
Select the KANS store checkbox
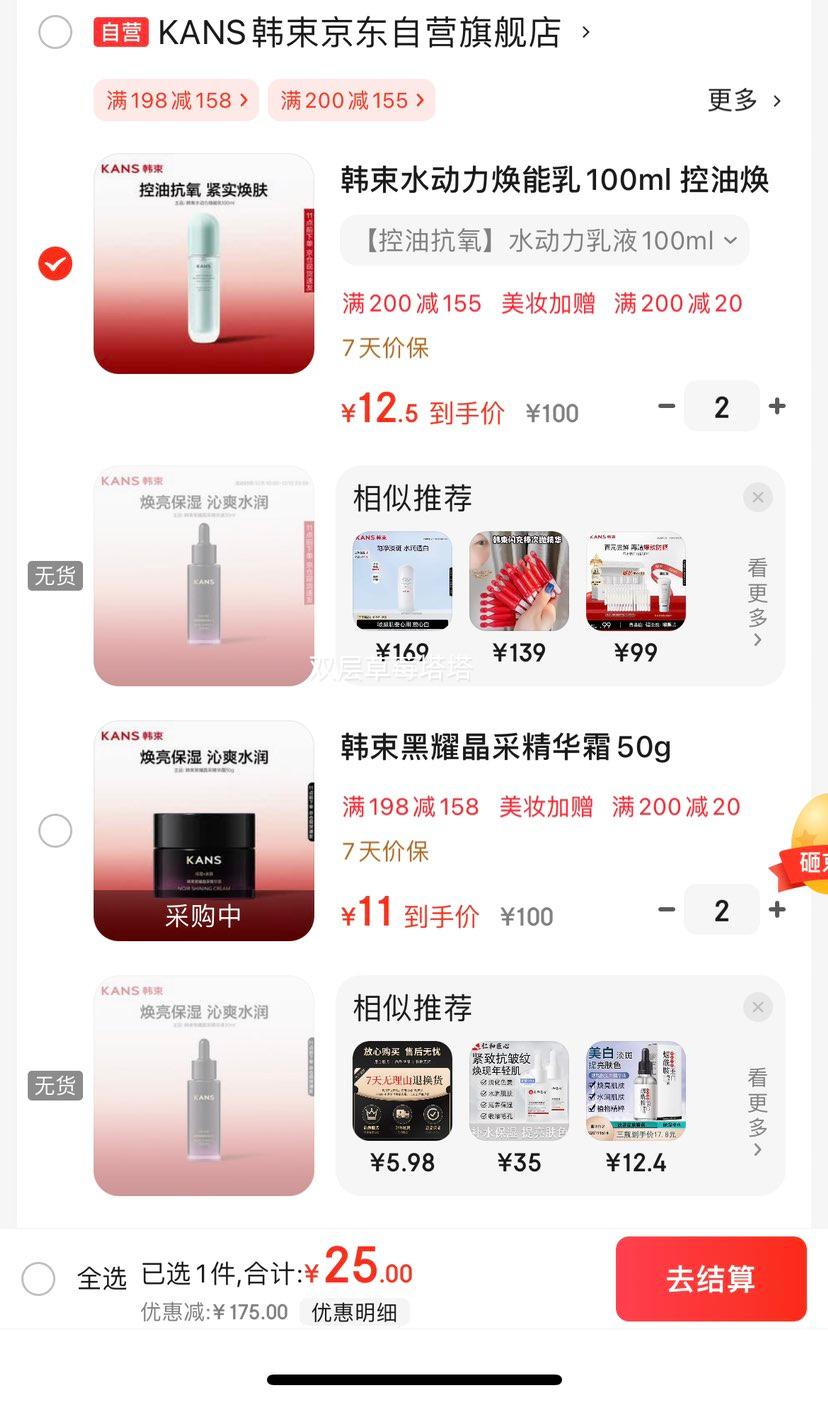(x=55, y=31)
